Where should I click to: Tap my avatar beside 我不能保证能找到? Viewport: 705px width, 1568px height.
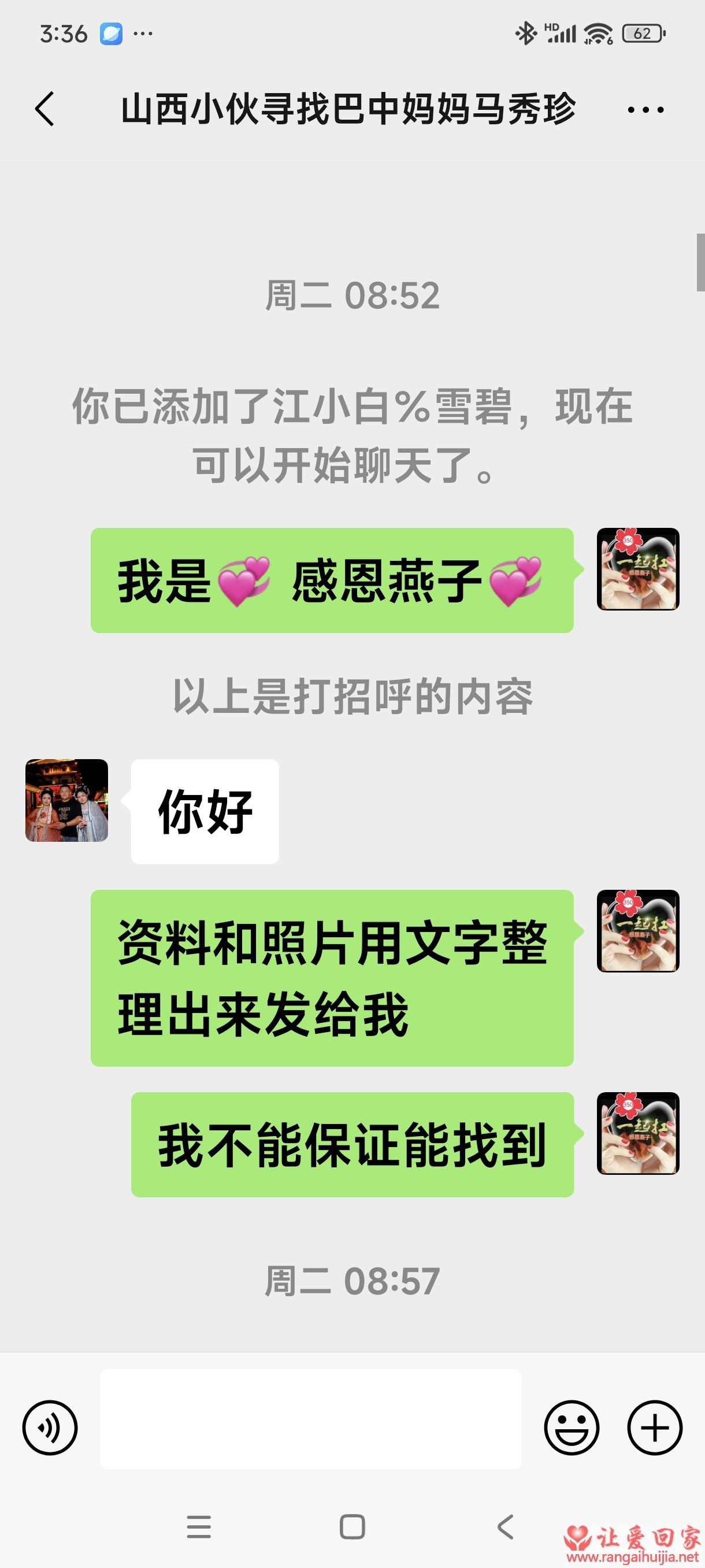(637, 1133)
